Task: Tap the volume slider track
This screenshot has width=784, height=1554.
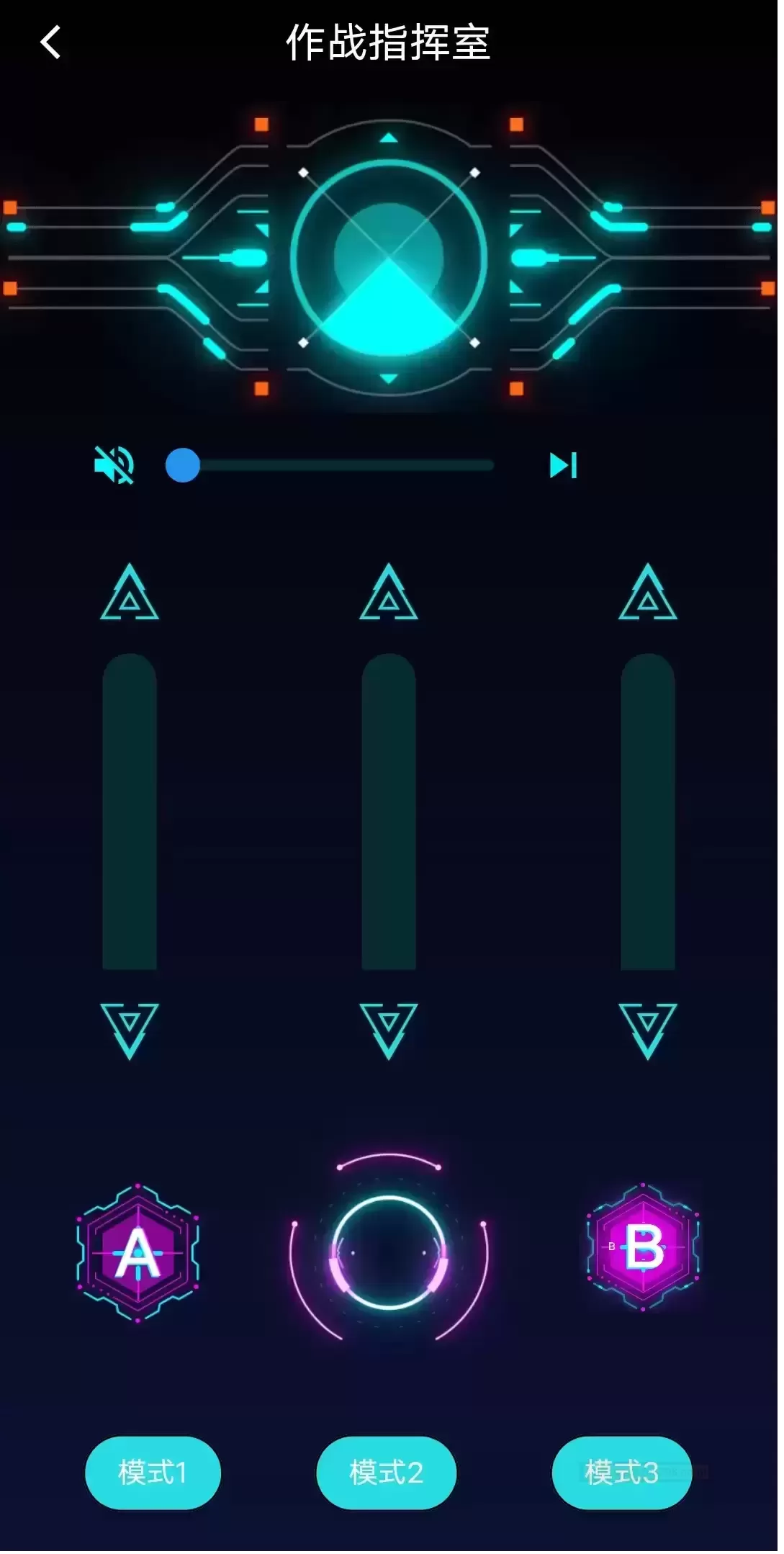Action: [x=338, y=466]
